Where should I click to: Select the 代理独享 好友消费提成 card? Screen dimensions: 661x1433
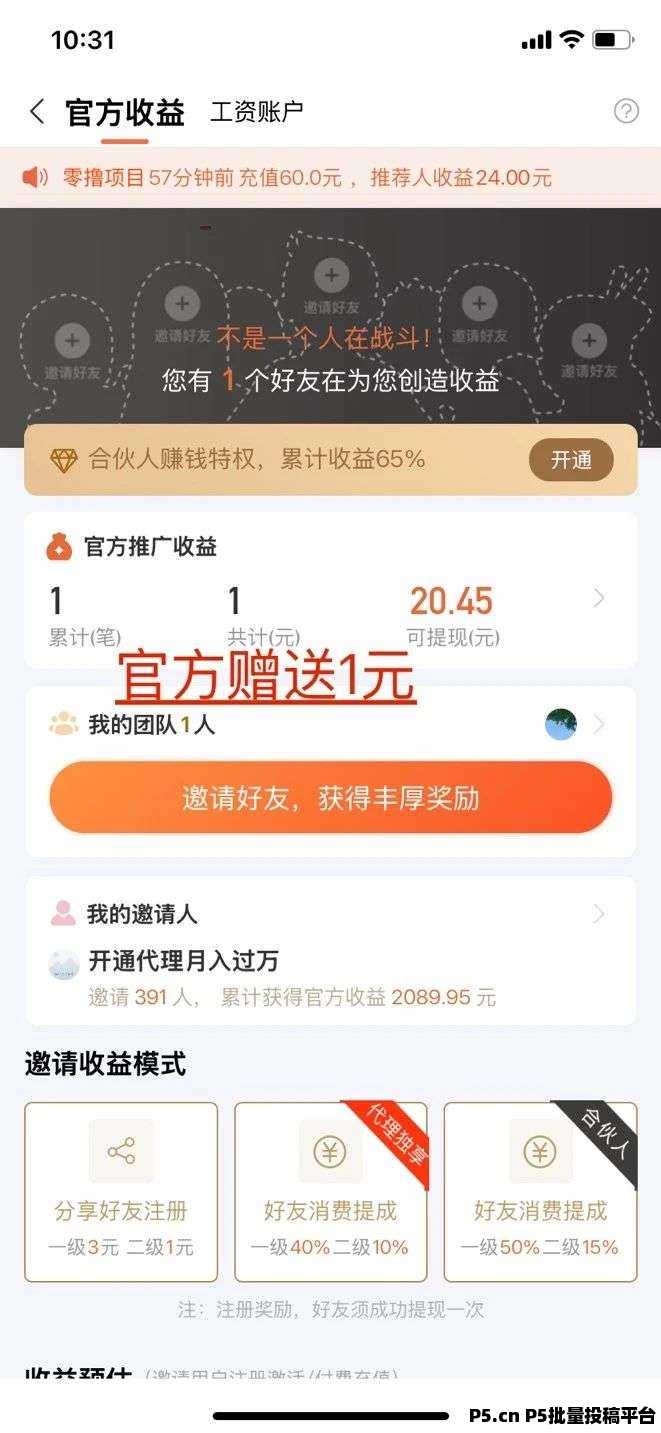point(331,1192)
